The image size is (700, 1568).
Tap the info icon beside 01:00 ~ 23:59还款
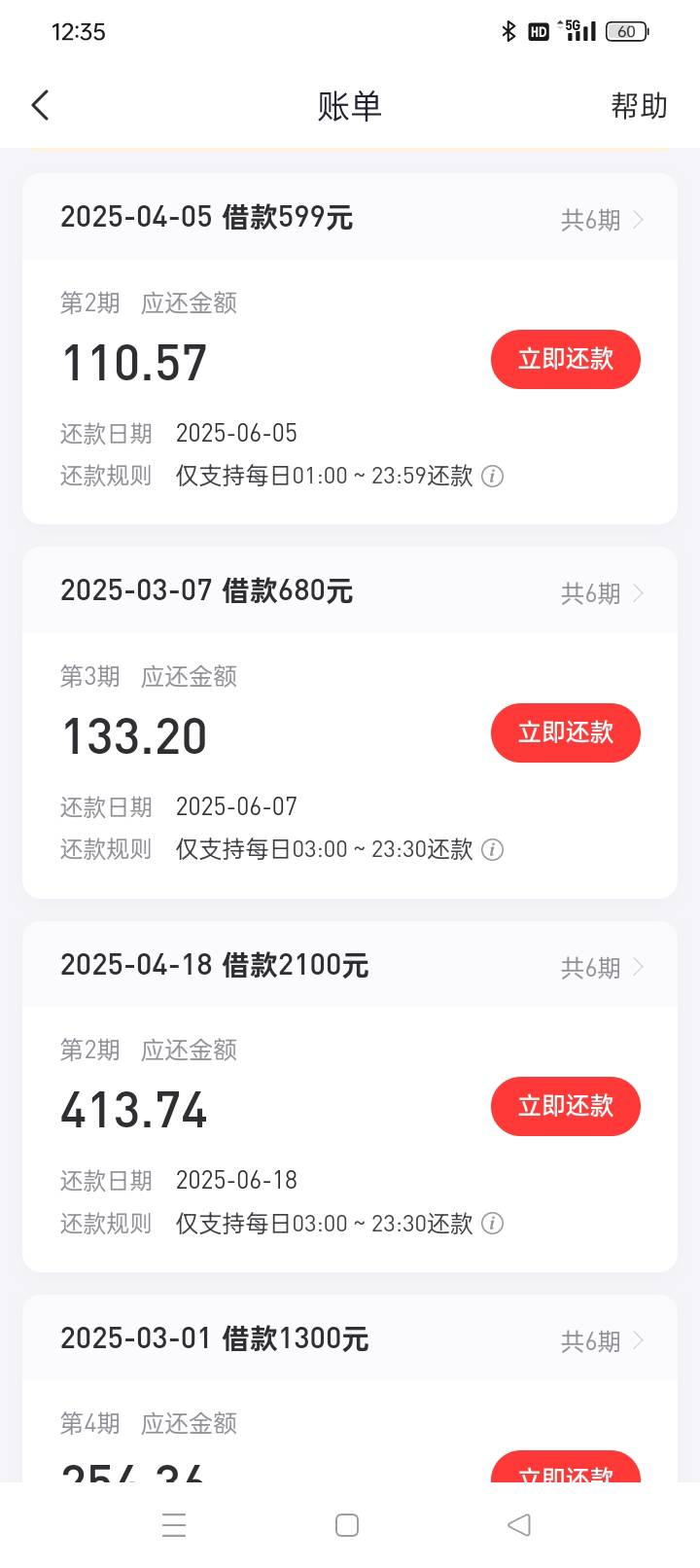[x=493, y=476]
